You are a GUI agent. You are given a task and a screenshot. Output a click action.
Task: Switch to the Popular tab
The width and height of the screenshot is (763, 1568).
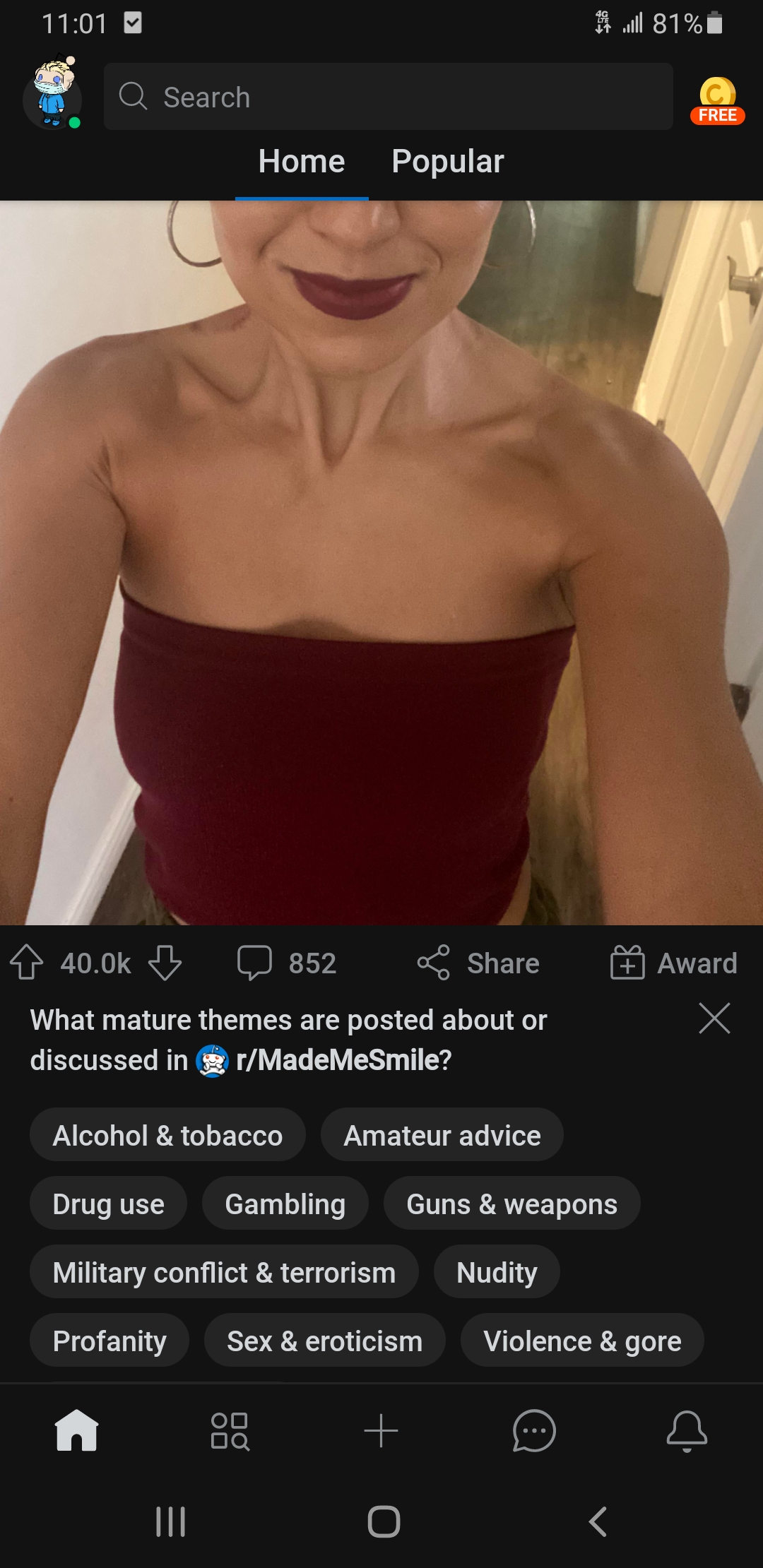(x=447, y=162)
